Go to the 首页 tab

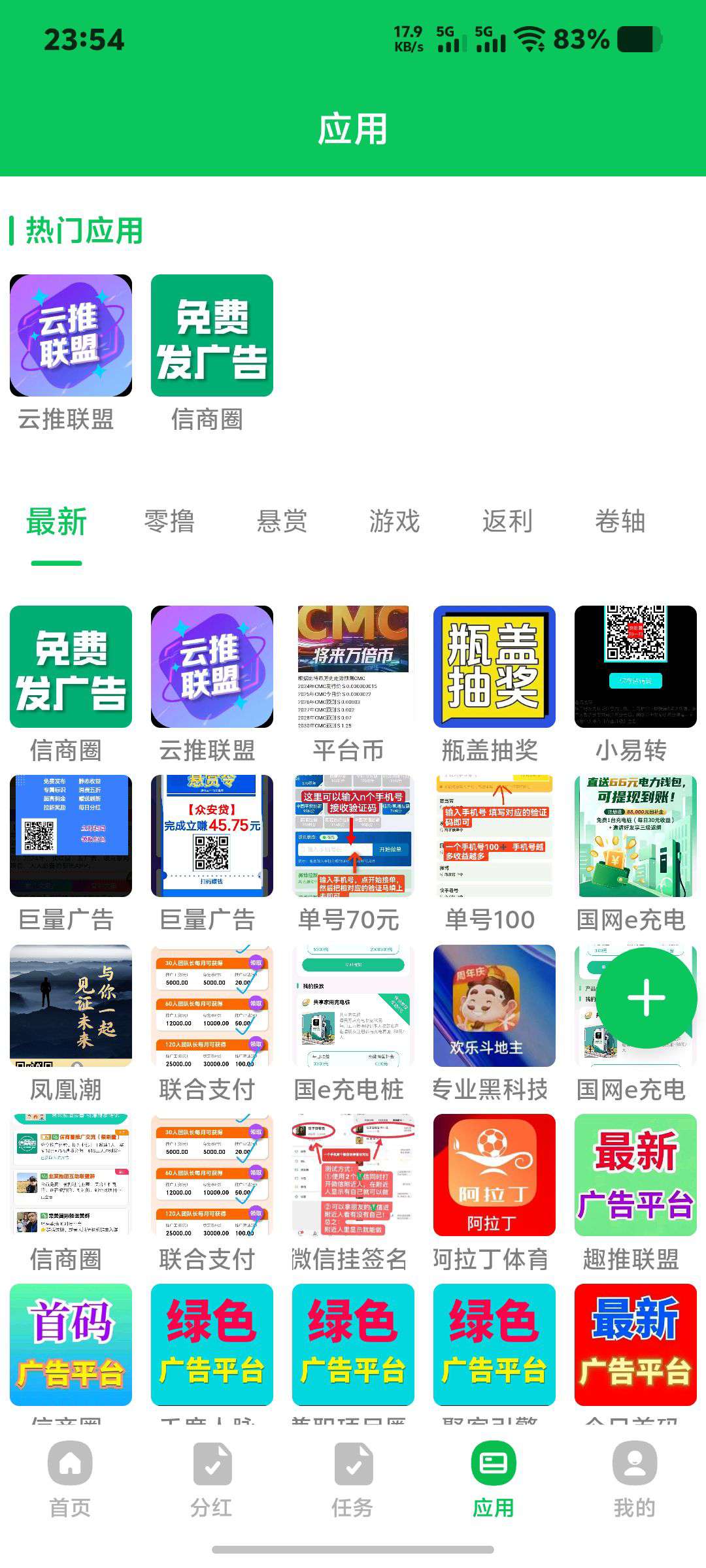coord(70,1480)
